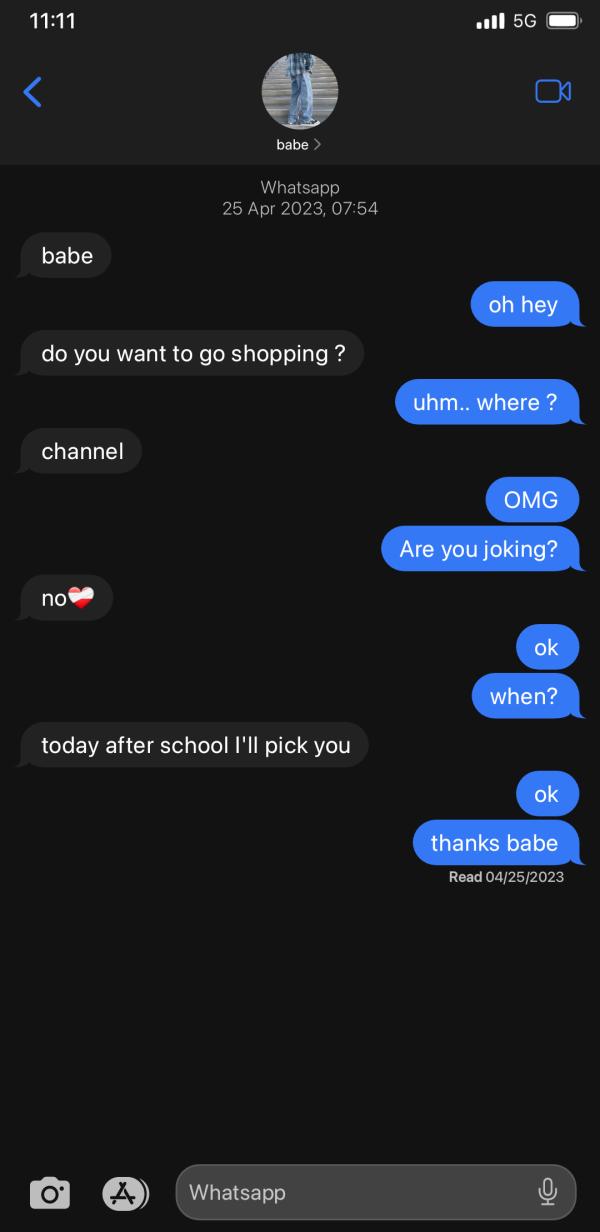Open the camera to attach a photo

50,1192
